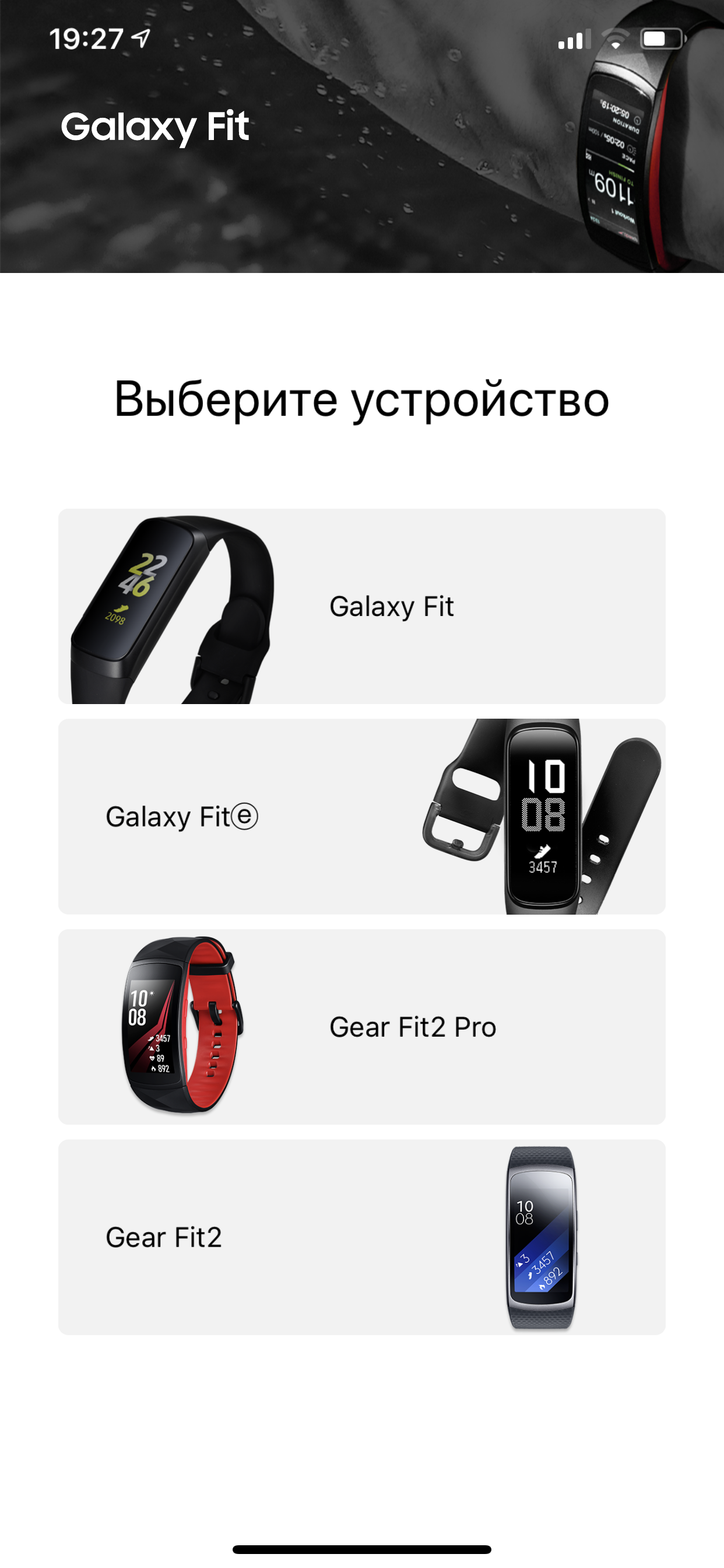Select the Galaxy Fit device card

pos(362,605)
